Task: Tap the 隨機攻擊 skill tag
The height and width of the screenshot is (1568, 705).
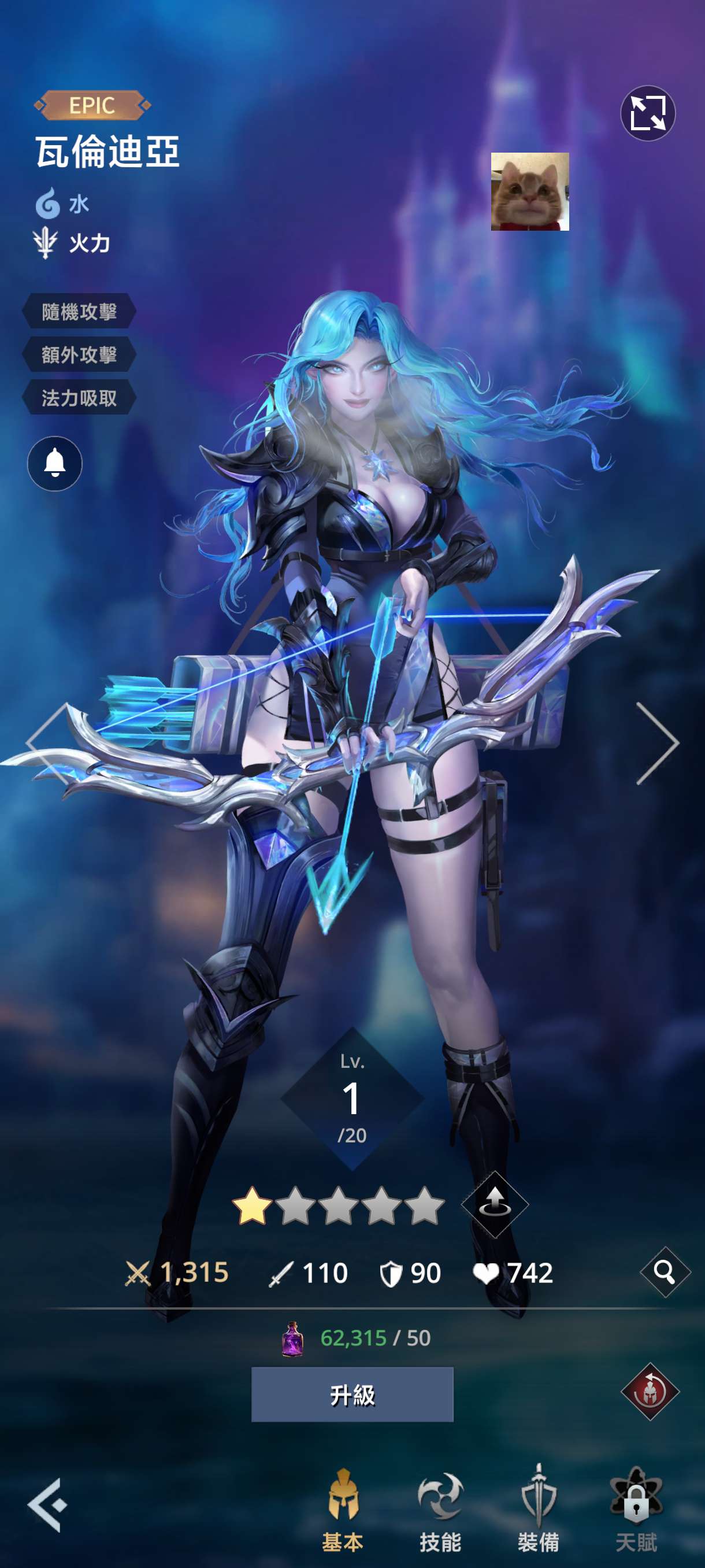Action: click(79, 312)
